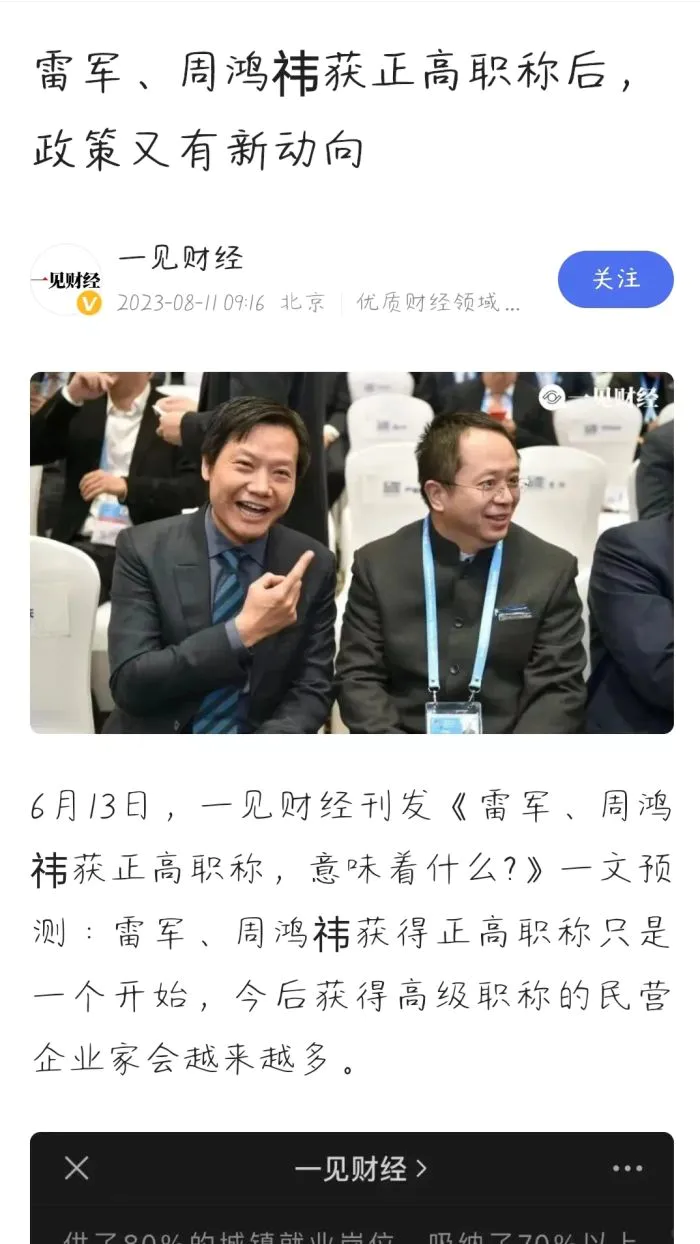Open the embedded card's three-dot menu
This screenshot has width=700, height=1244.
click(x=627, y=1168)
